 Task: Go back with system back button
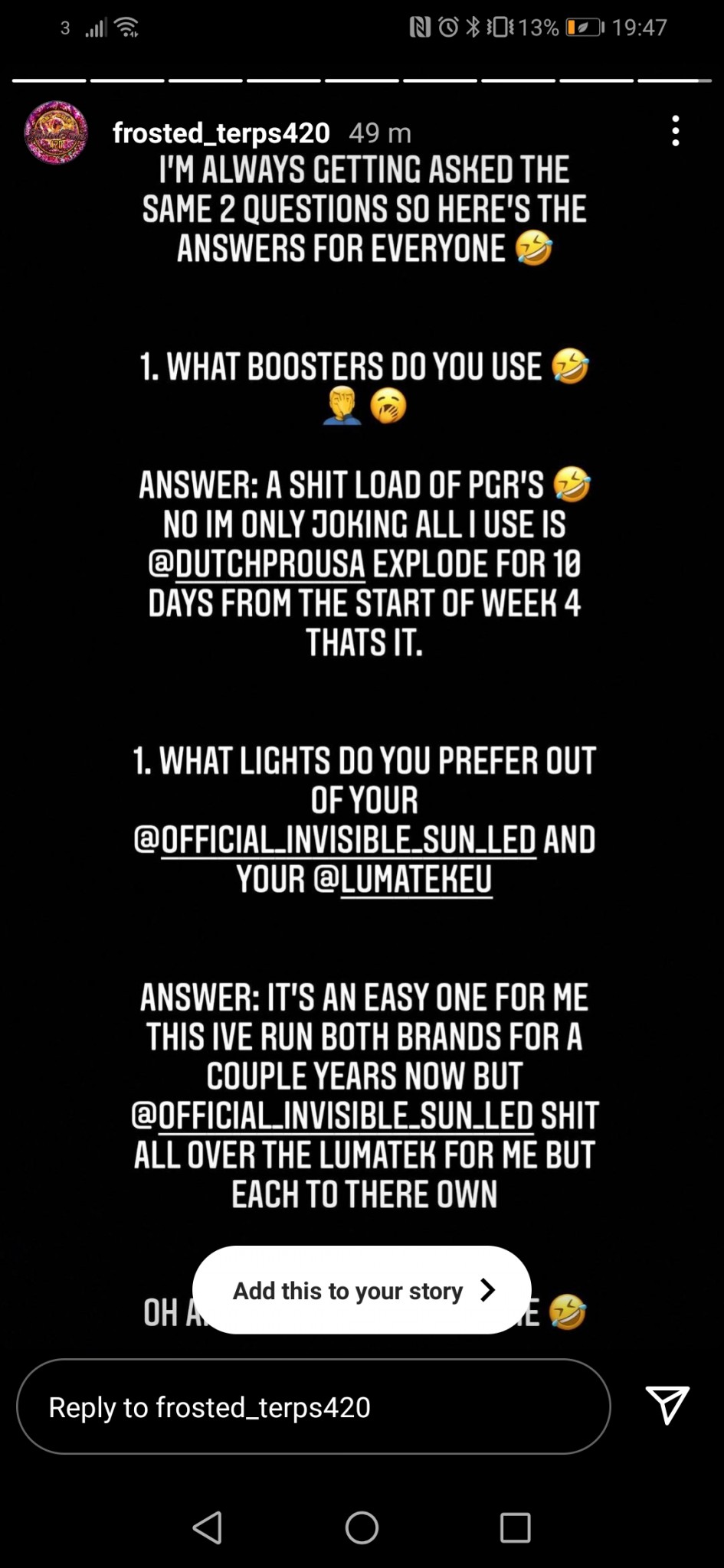click(x=208, y=1527)
